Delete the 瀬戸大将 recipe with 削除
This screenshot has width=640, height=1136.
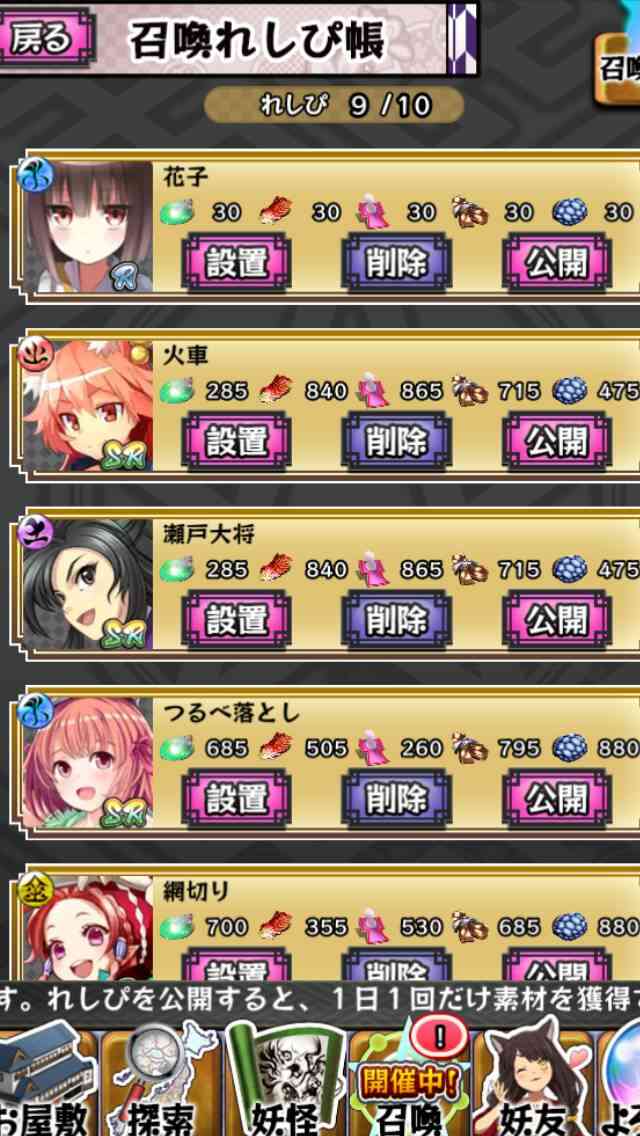[396, 620]
